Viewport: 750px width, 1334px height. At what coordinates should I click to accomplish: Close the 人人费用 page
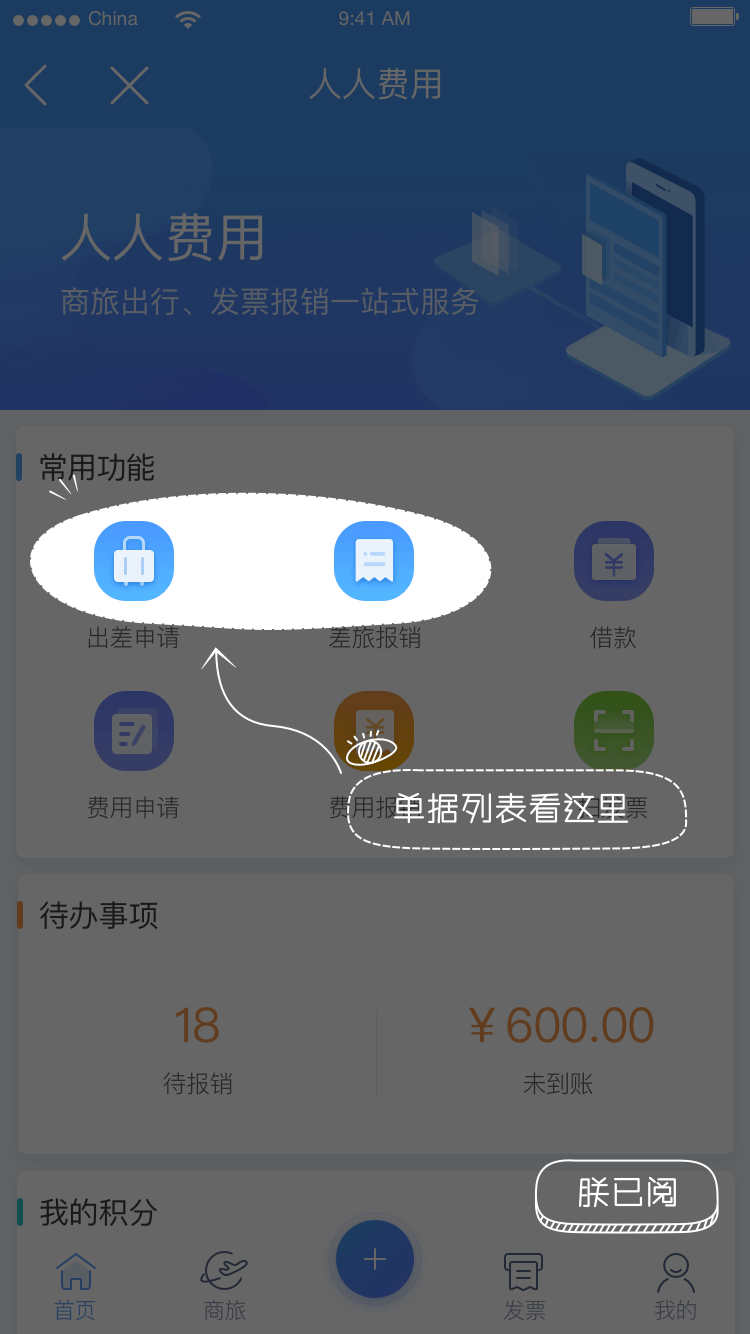click(x=129, y=85)
